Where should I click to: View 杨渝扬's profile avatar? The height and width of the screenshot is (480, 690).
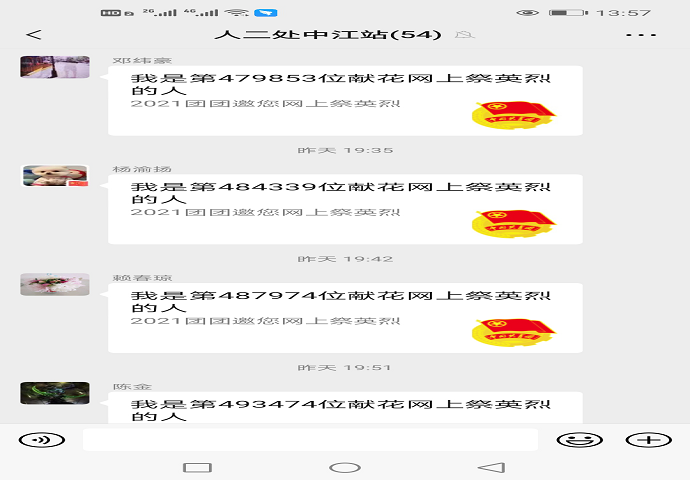[x=55, y=176]
